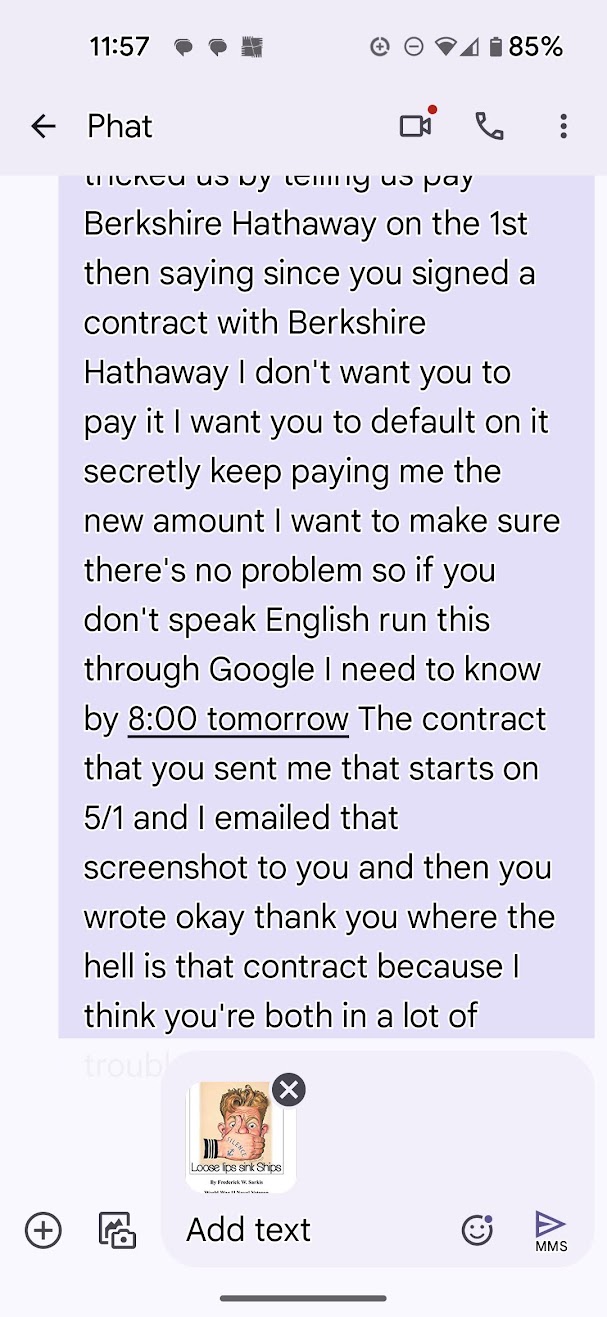Image resolution: width=607 pixels, height=1317 pixels.
Task: Remove the attached image
Action: click(289, 1089)
